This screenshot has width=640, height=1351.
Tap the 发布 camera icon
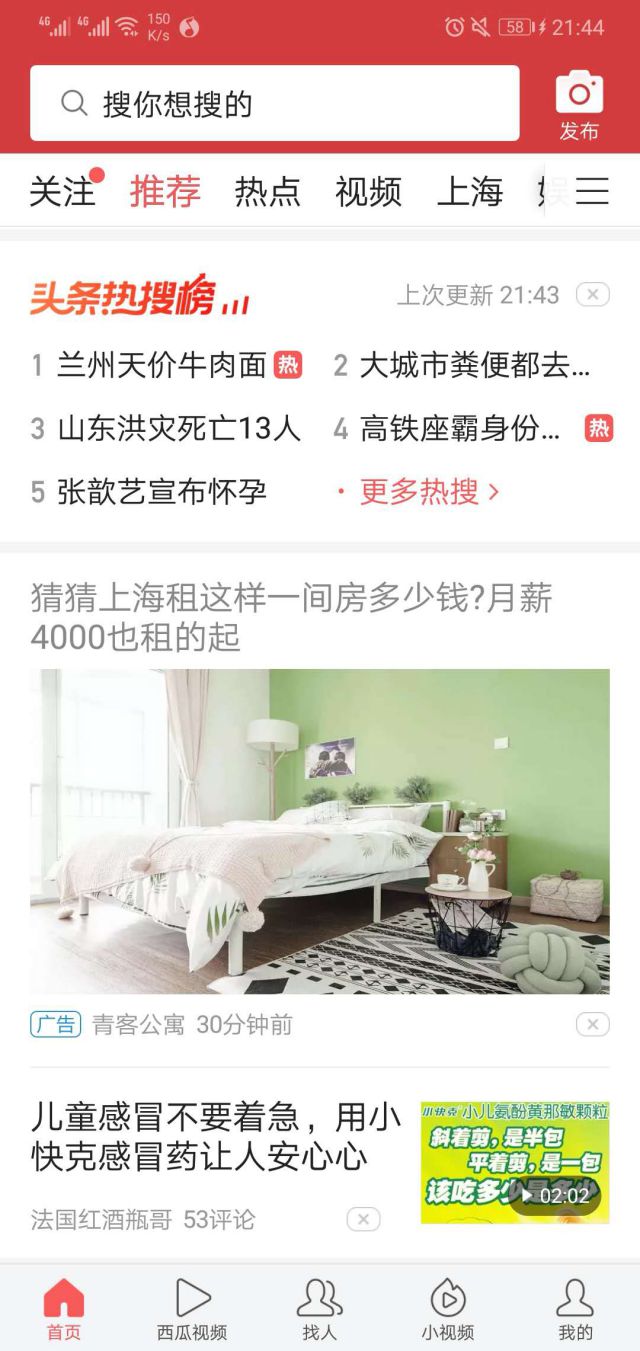coord(579,104)
